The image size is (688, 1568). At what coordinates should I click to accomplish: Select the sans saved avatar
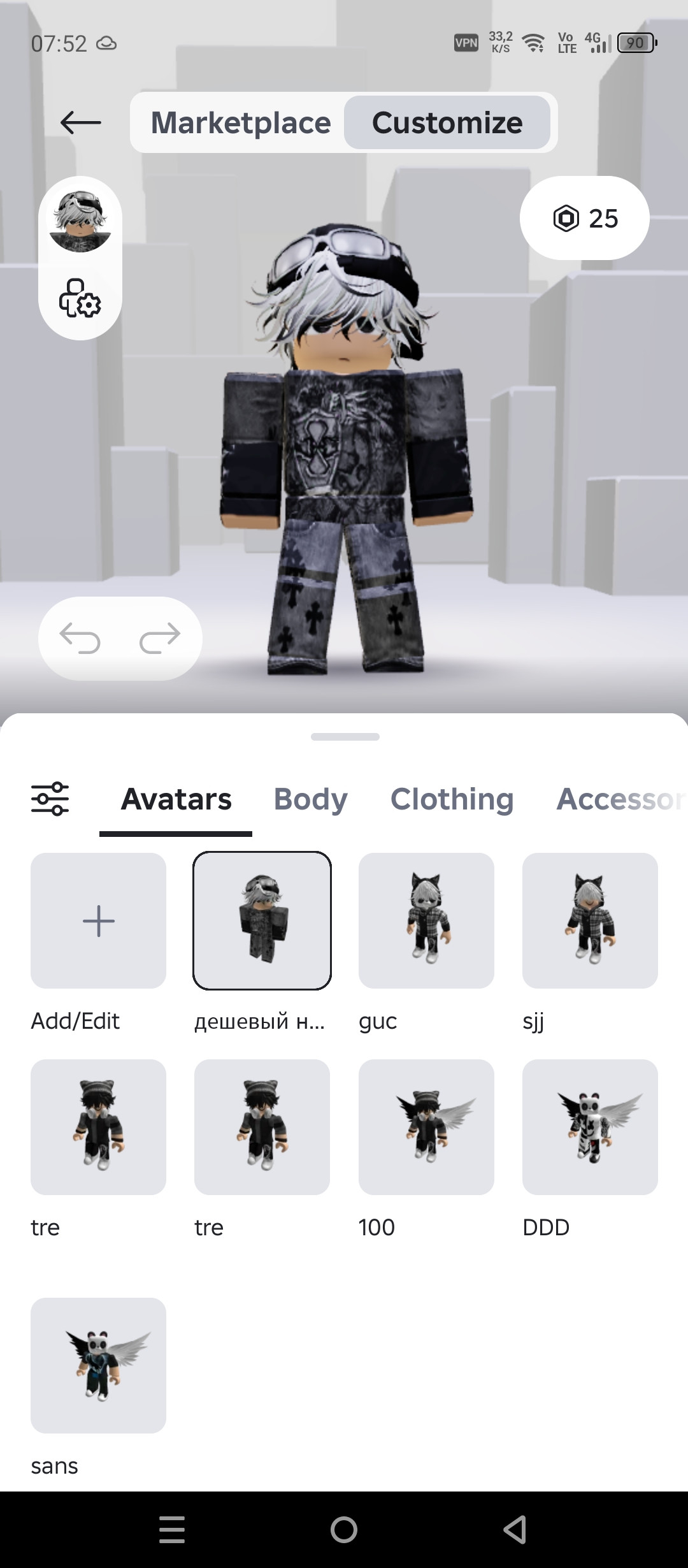[98, 1365]
